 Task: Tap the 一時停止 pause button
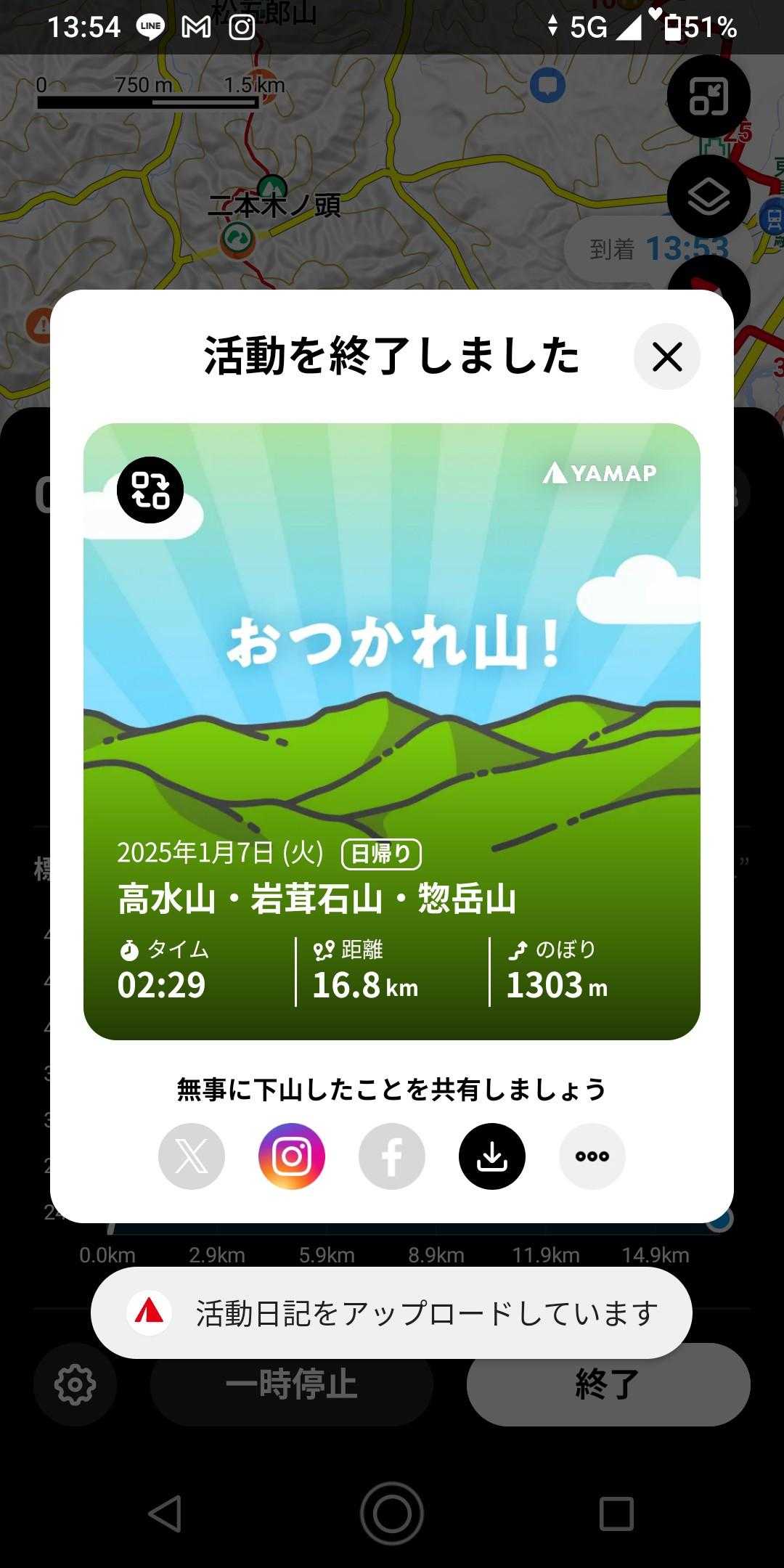(292, 1384)
